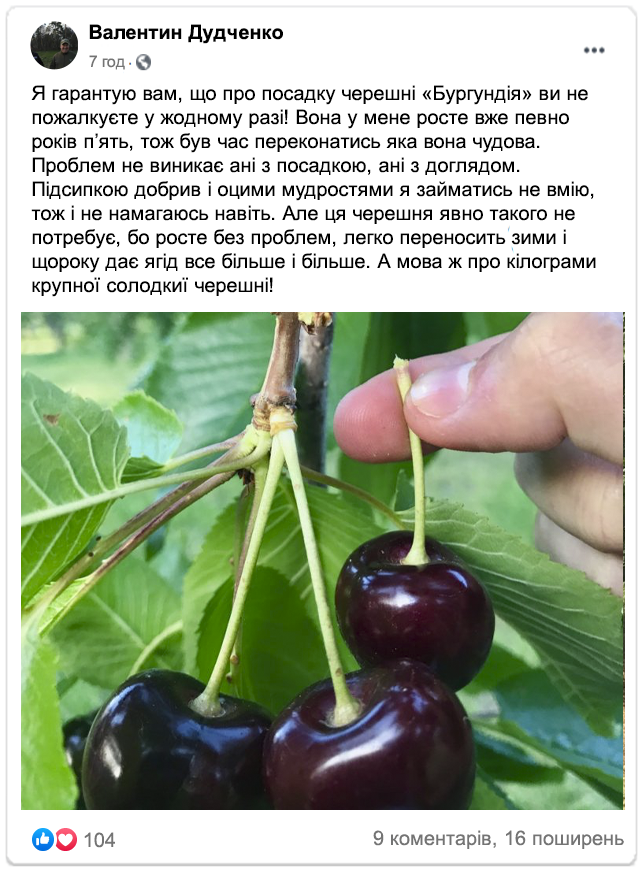The image size is (641, 872).
Task: View the 16 поширень shares list
Action: coord(565,839)
